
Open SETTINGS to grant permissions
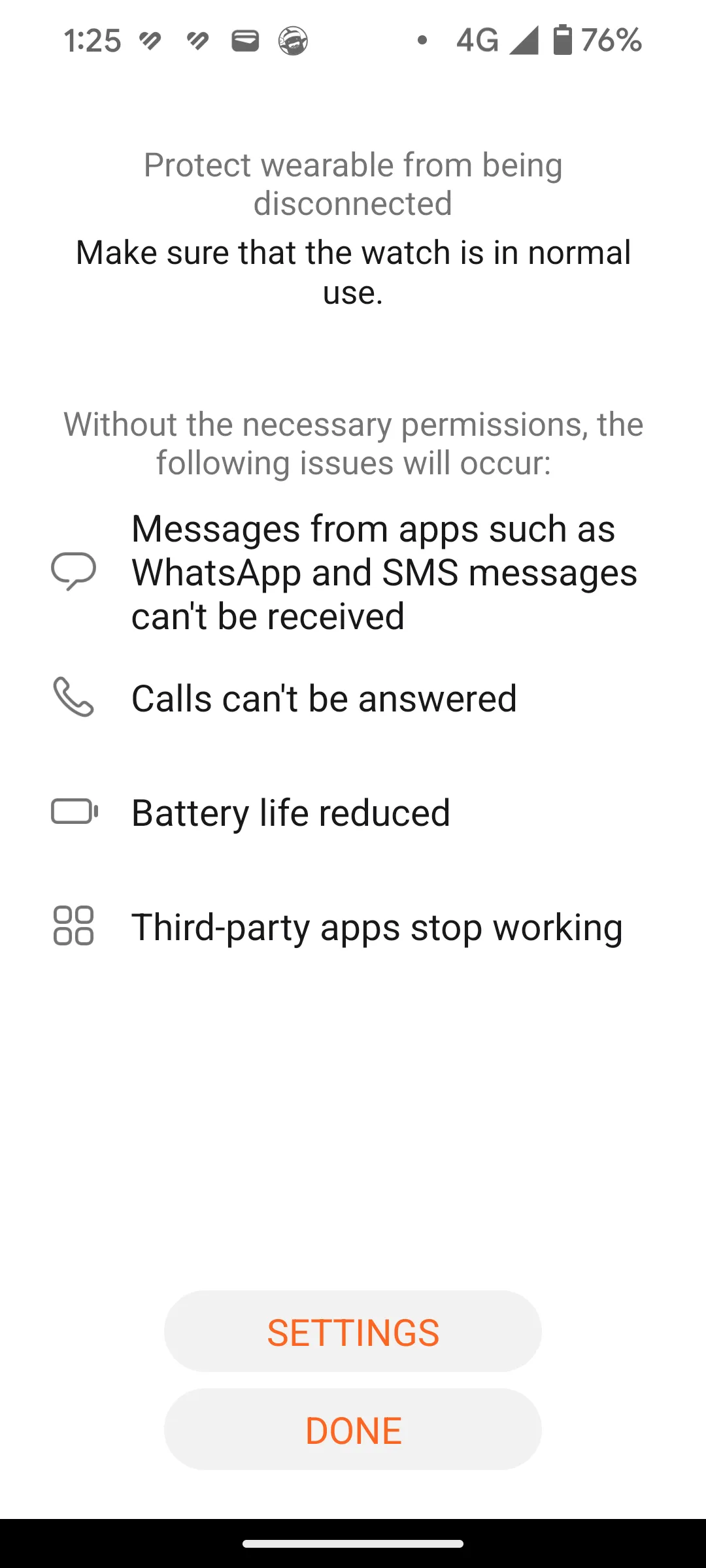click(x=353, y=1331)
